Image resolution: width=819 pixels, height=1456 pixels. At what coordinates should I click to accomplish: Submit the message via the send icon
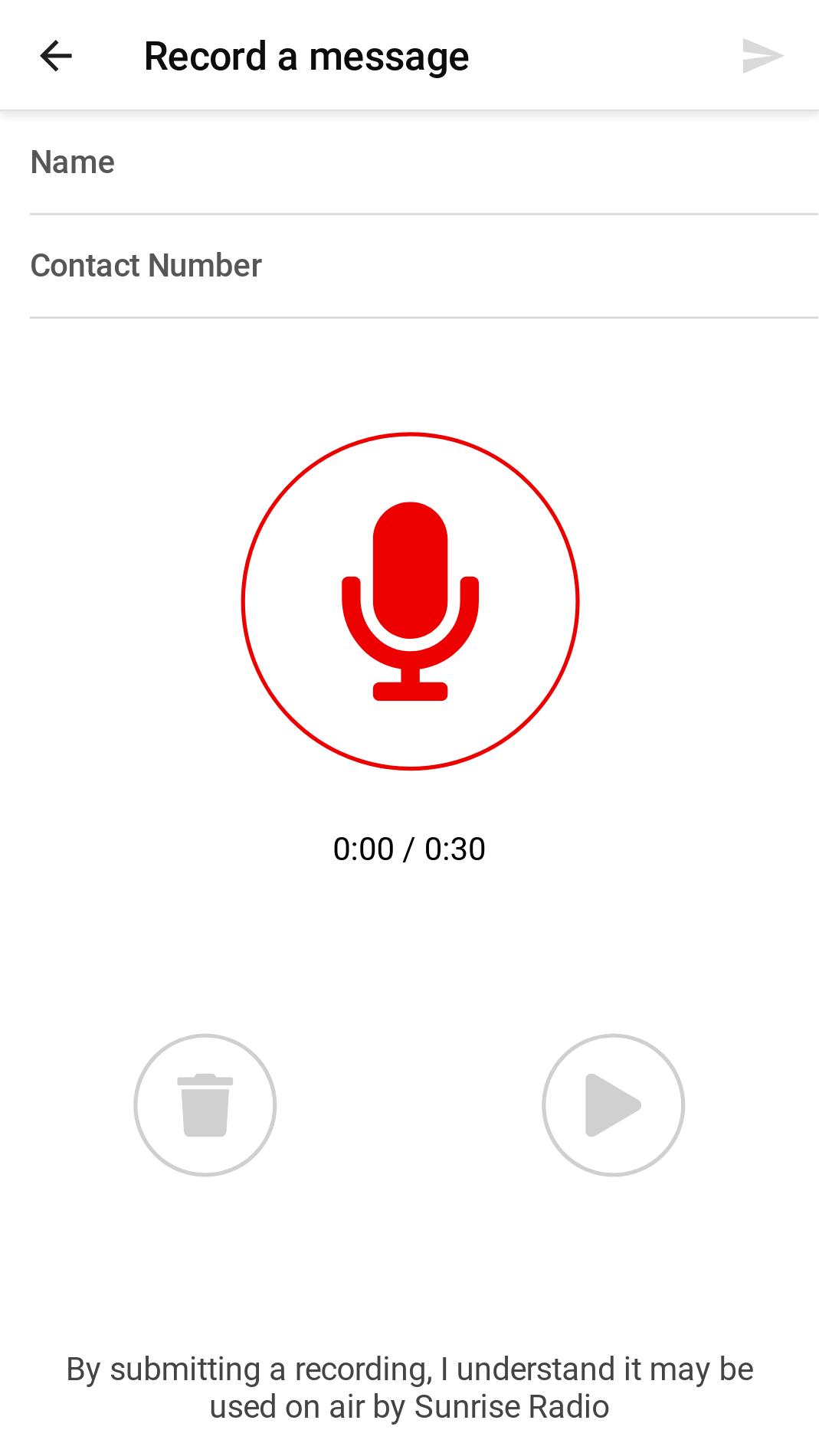click(x=764, y=55)
